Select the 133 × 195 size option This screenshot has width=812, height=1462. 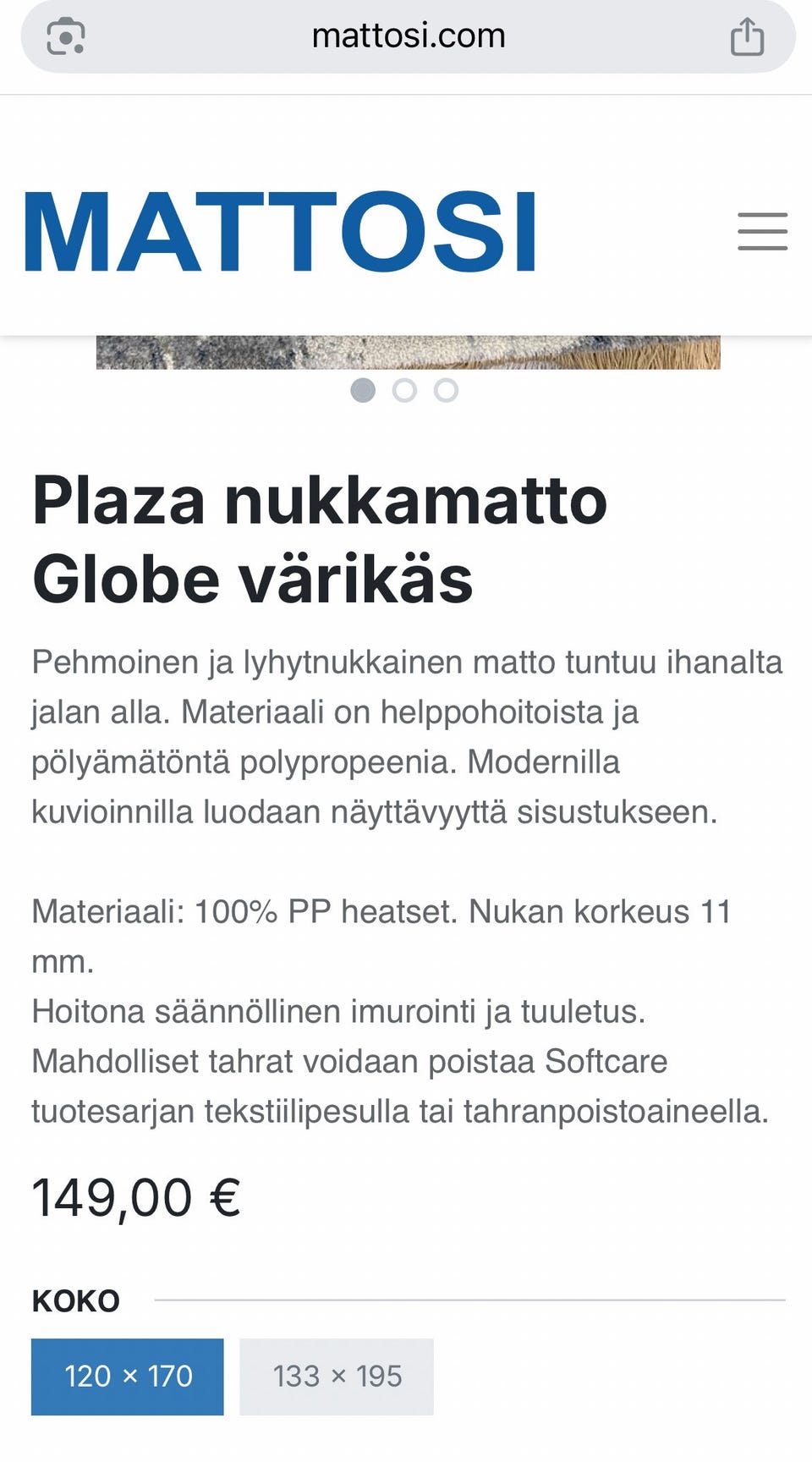coord(335,1377)
